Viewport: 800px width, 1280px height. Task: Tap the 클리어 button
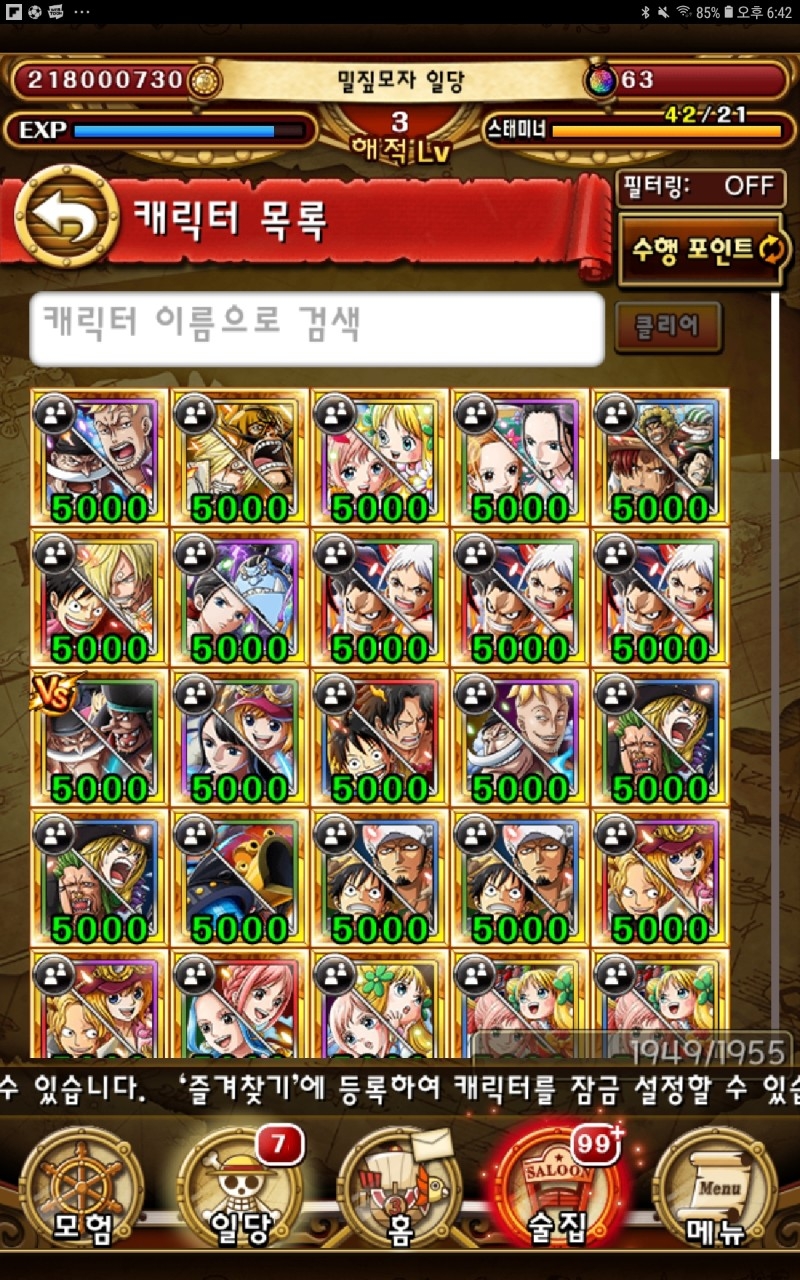coord(667,326)
